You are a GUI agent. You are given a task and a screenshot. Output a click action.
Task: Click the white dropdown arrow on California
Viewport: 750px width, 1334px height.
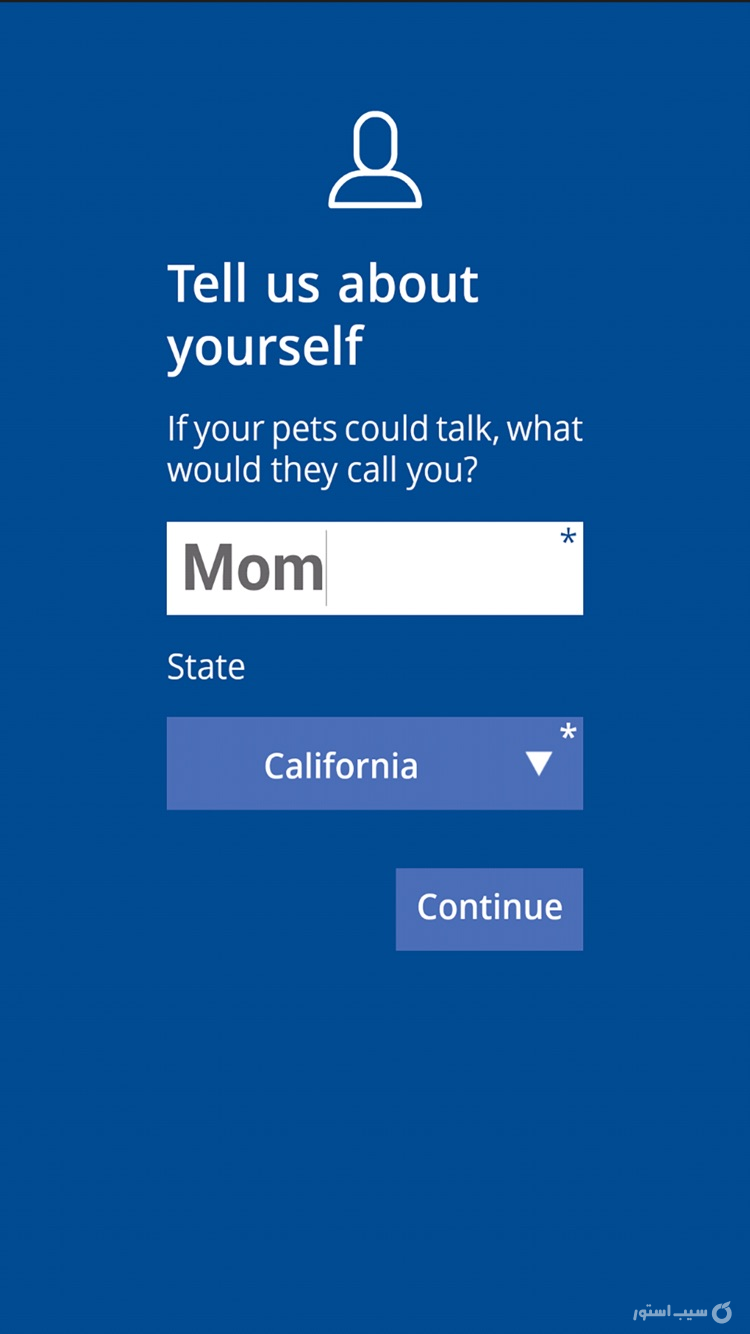click(538, 764)
